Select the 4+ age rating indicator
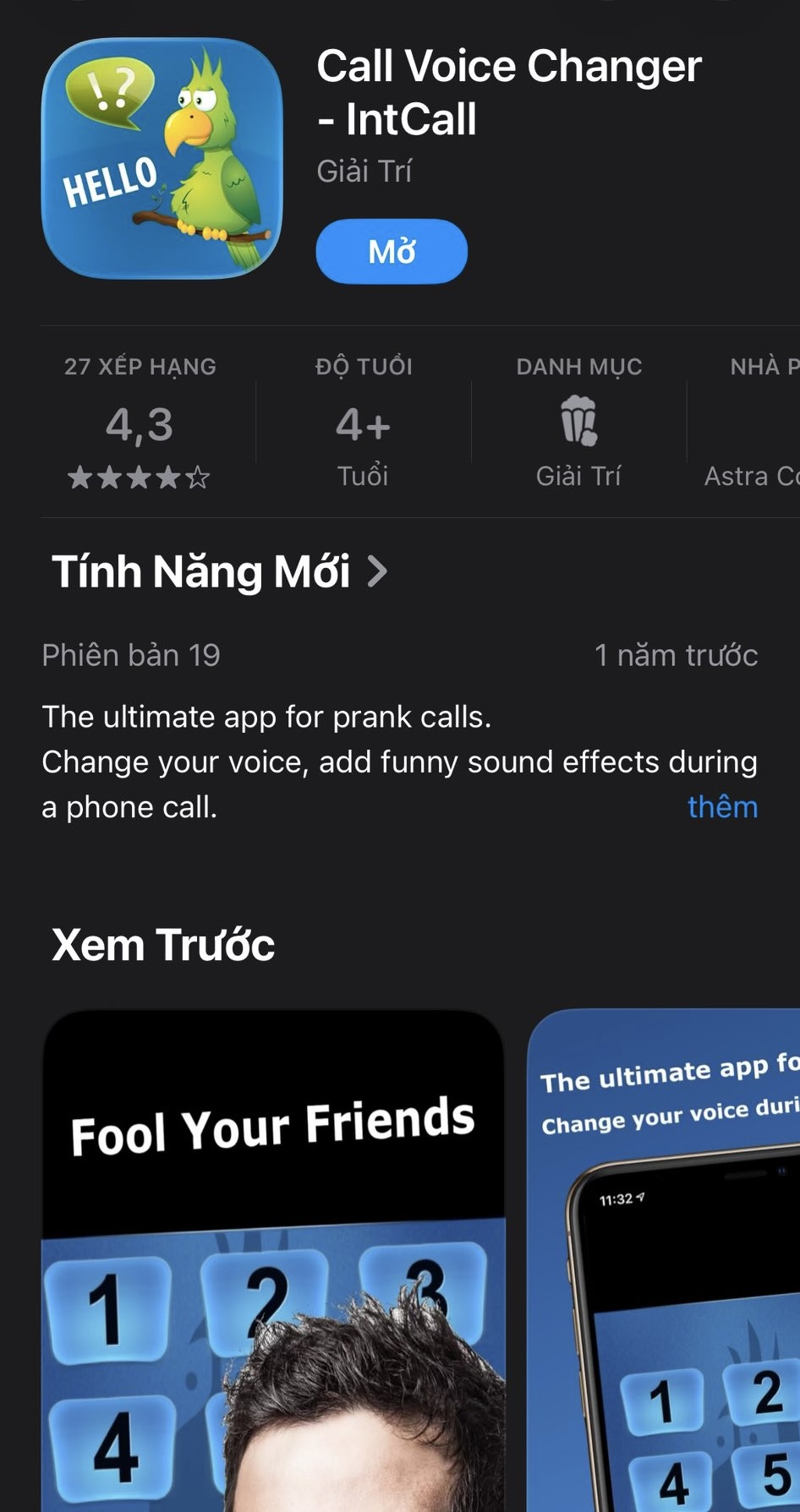The width and height of the screenshot is (800, 1512). (x=362, y=425)
